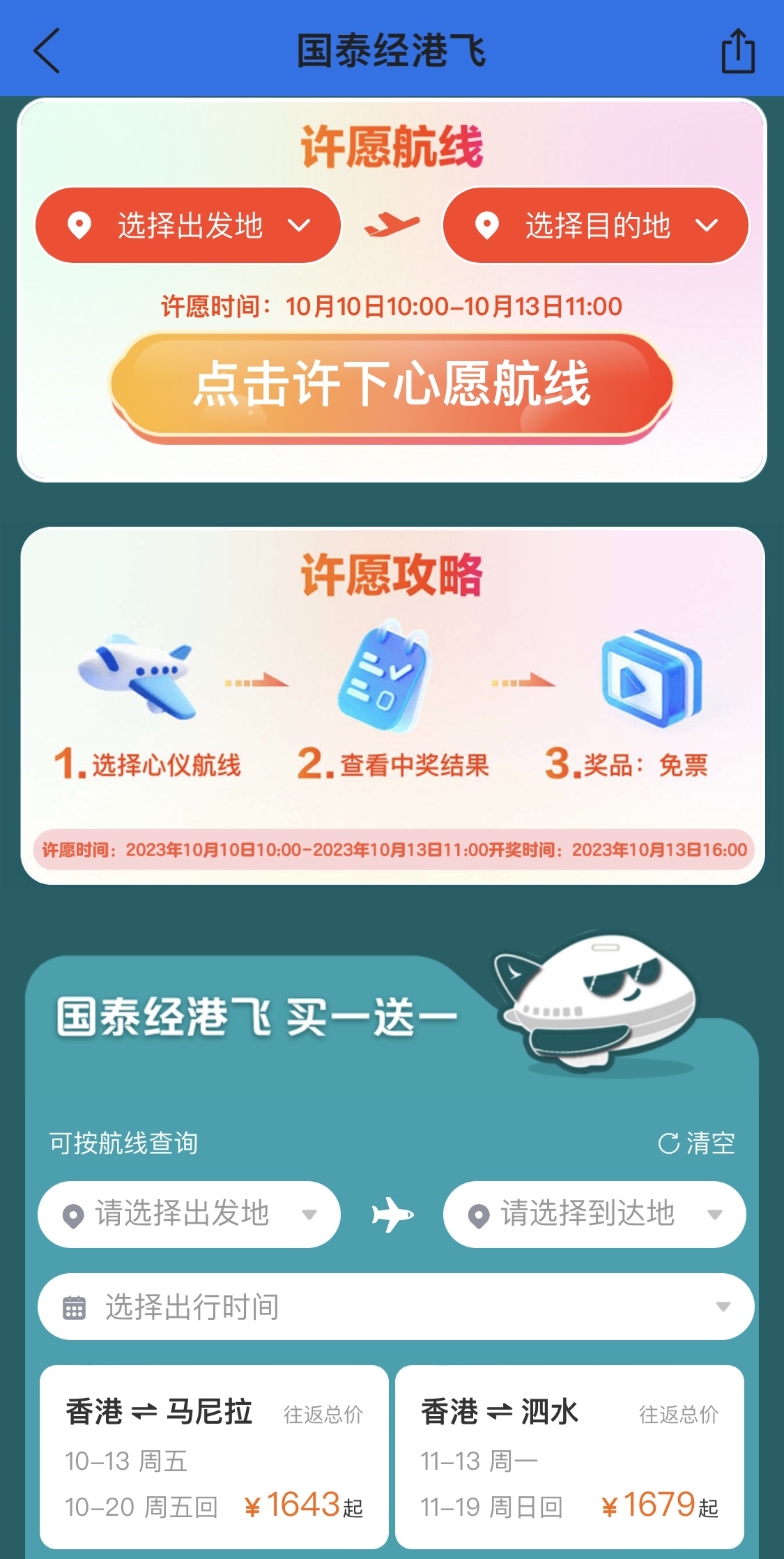This screenshot has width=784, height=1559.
Task: Expand the 请选择出发地 dropdown
Action: [x=189, y=1214]
